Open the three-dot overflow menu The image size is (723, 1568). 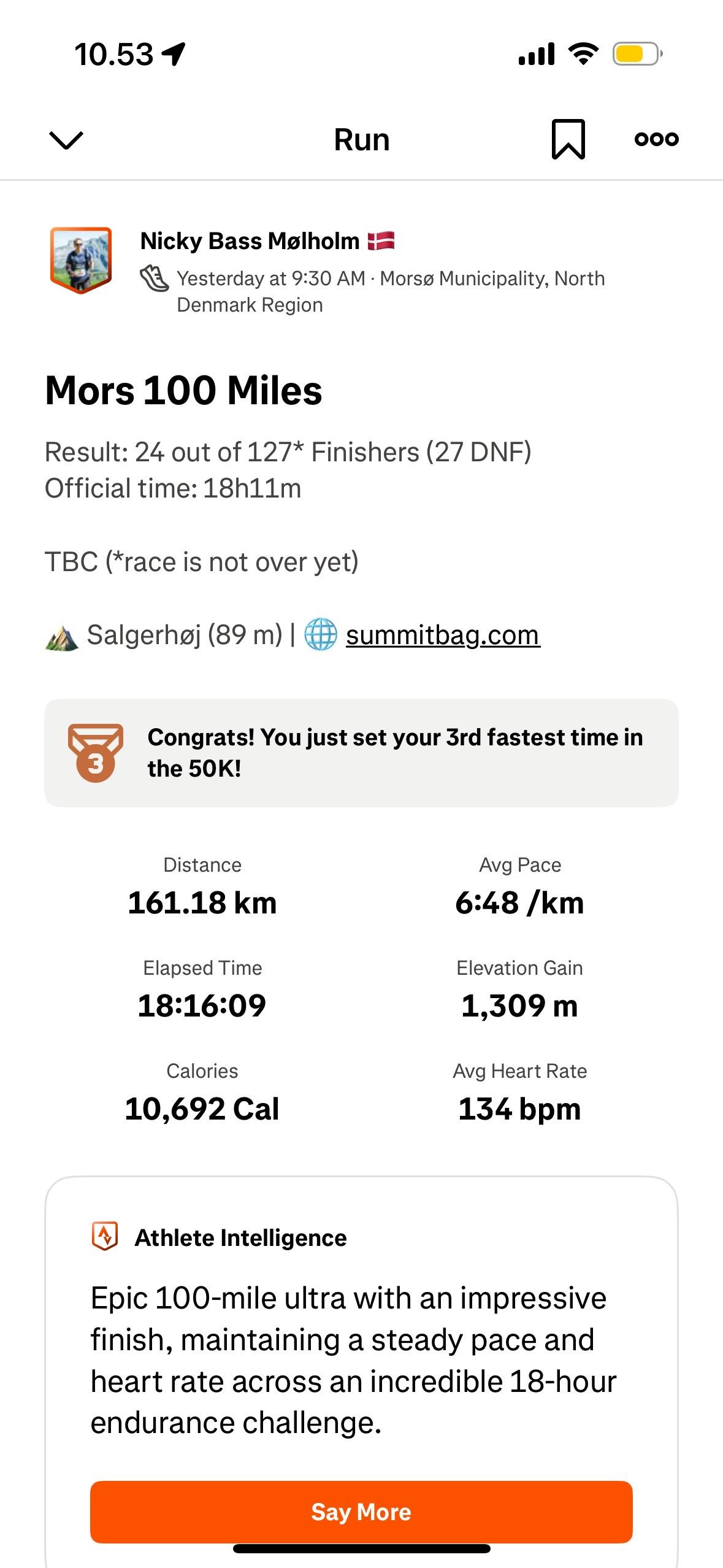coord(657,139)
